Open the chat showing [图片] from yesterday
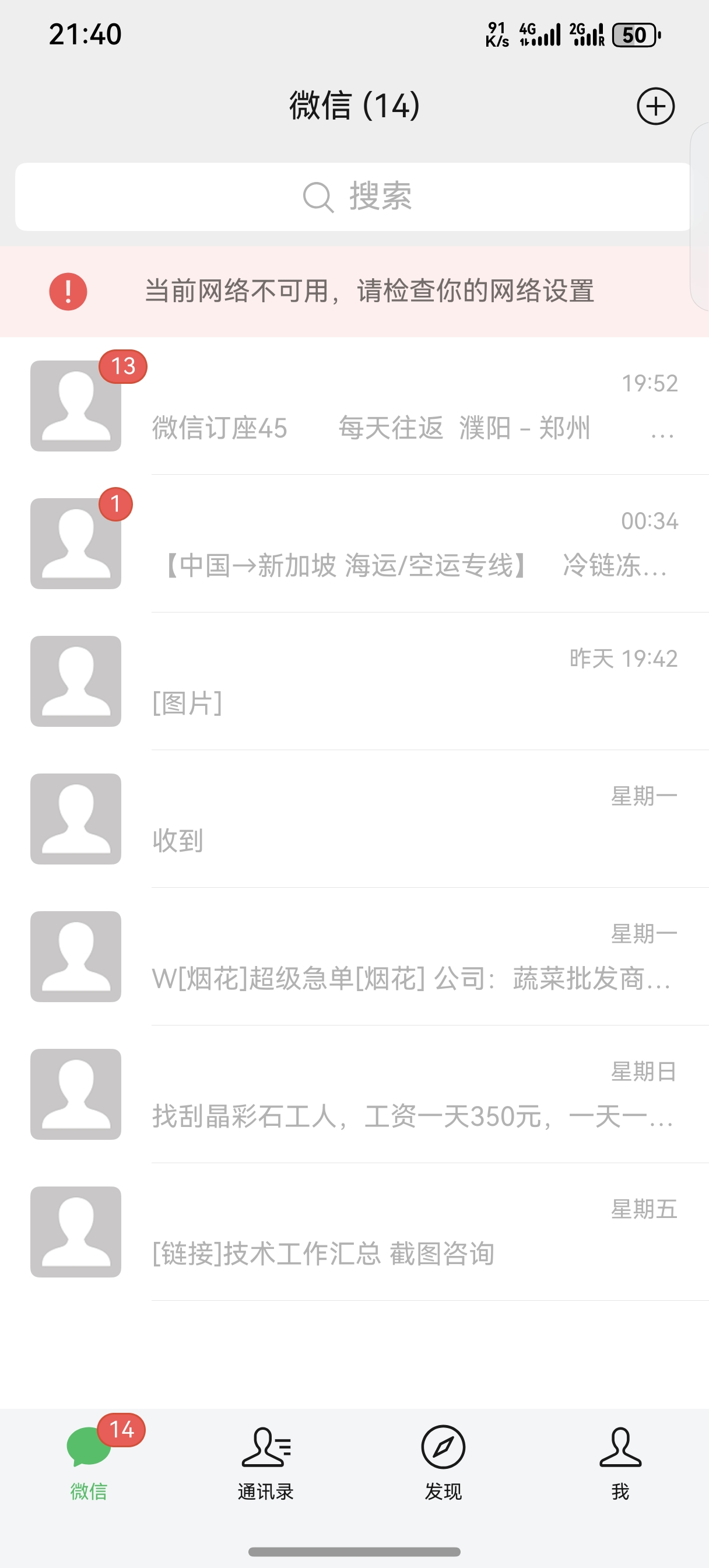The width and height of the screenshot is (709, 1568). [x=389, y=681]
